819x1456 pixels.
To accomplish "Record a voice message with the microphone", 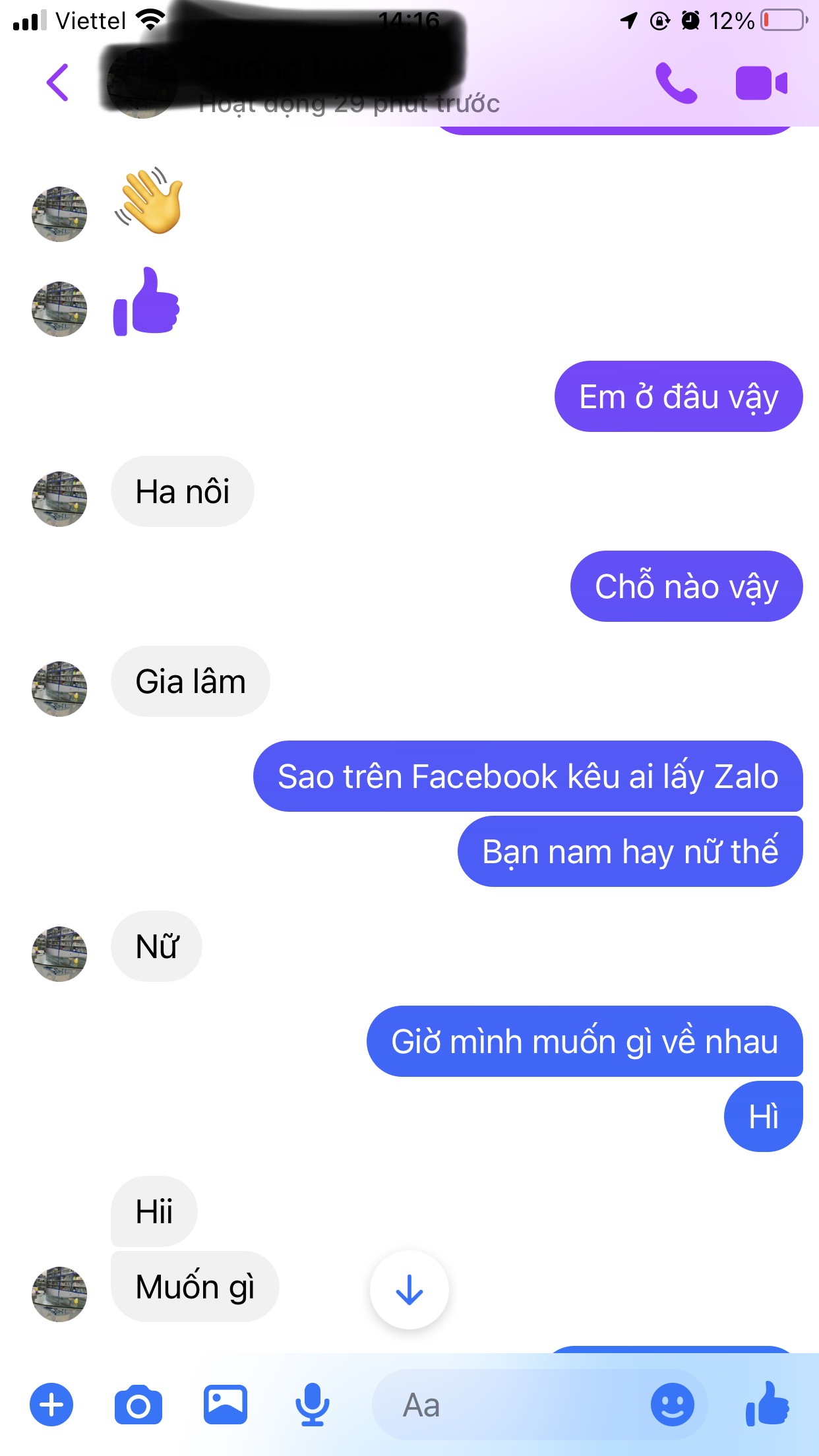I will (x=313, y=1405).
